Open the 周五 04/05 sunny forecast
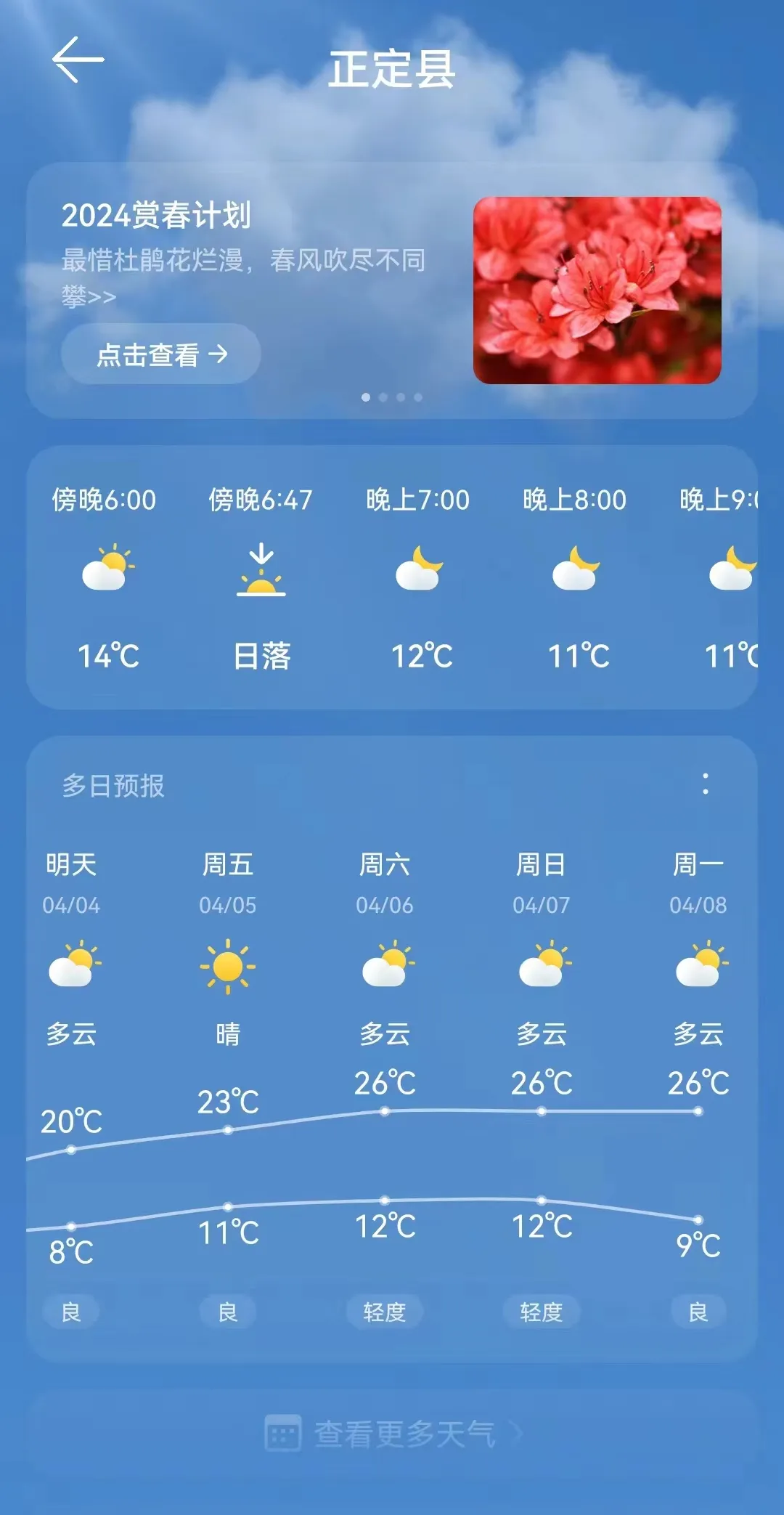This screenshot has width=784, height=1515. [x=228, y=966]
